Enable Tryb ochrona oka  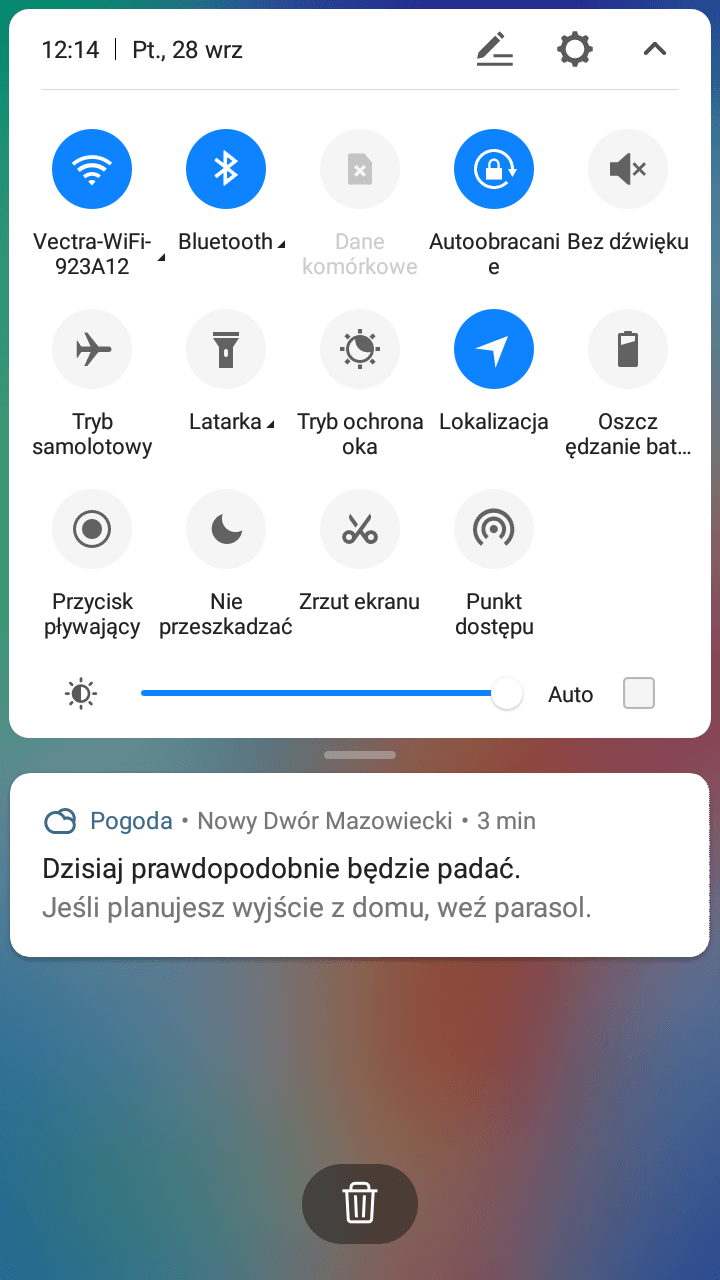point(360,350)
